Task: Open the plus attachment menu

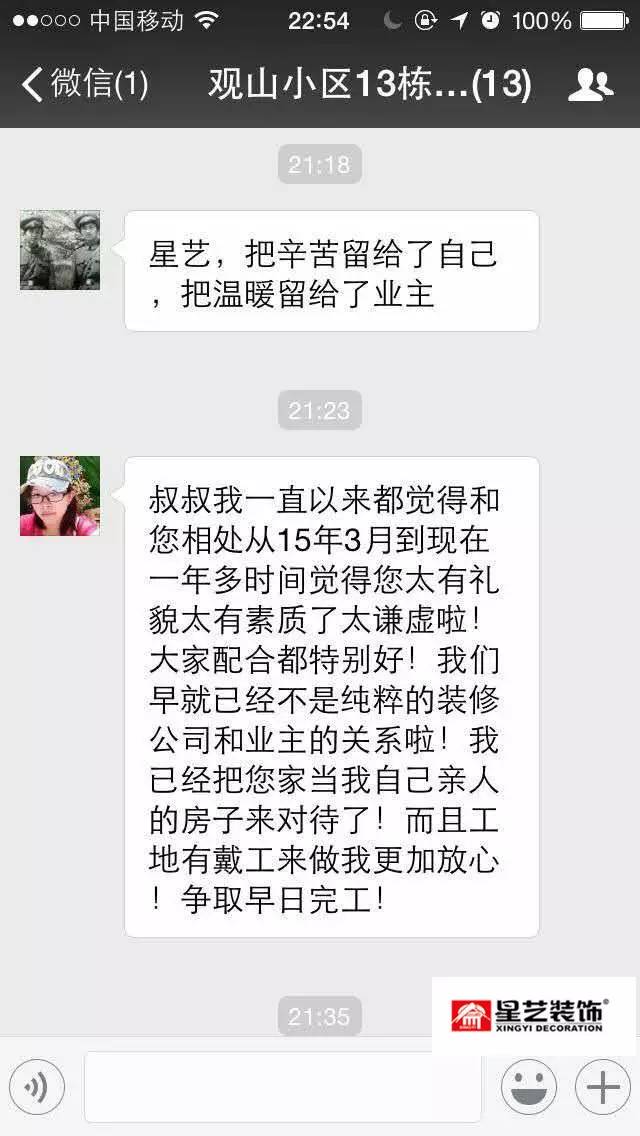Action: click(x=603, y=1087)
